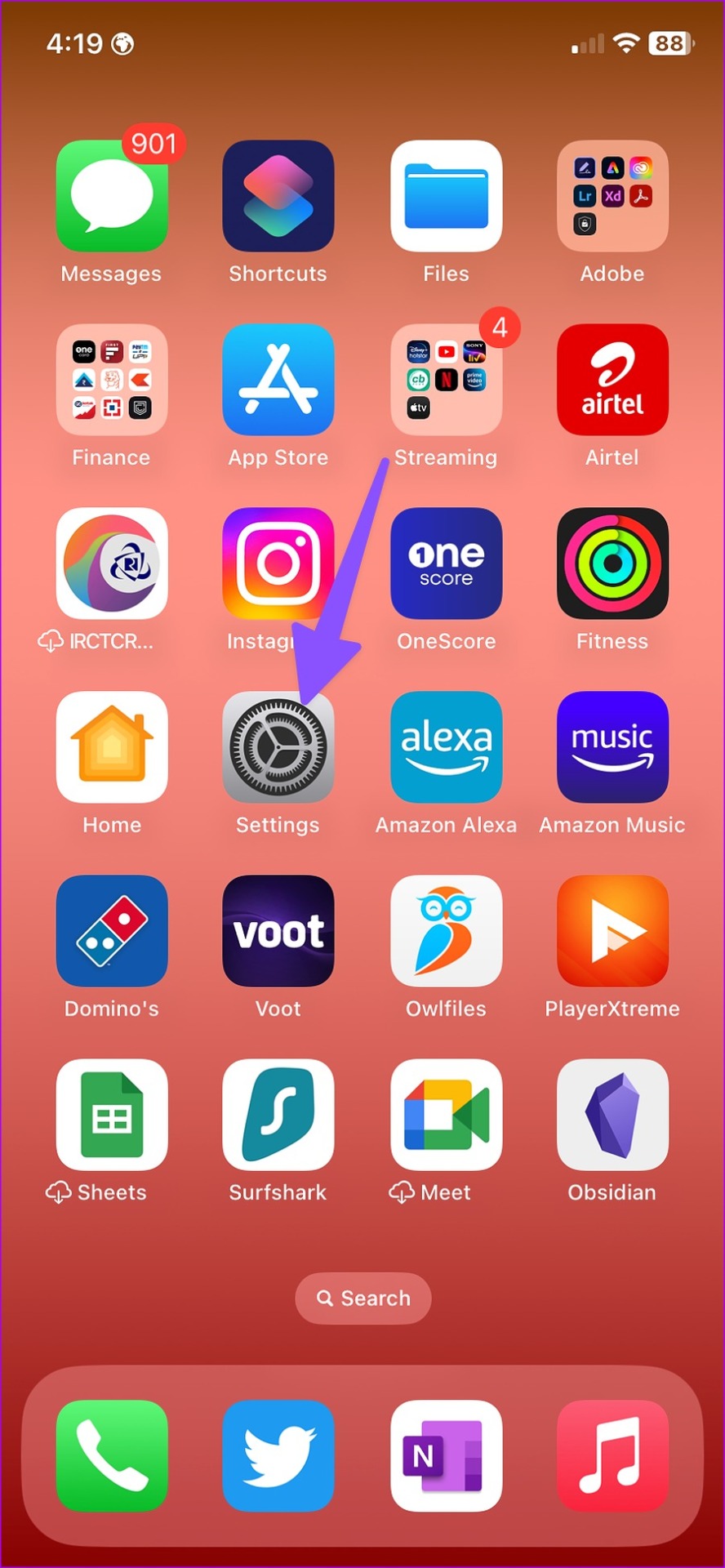
Task: Open the Files app
Action: [x=446, y=196]
